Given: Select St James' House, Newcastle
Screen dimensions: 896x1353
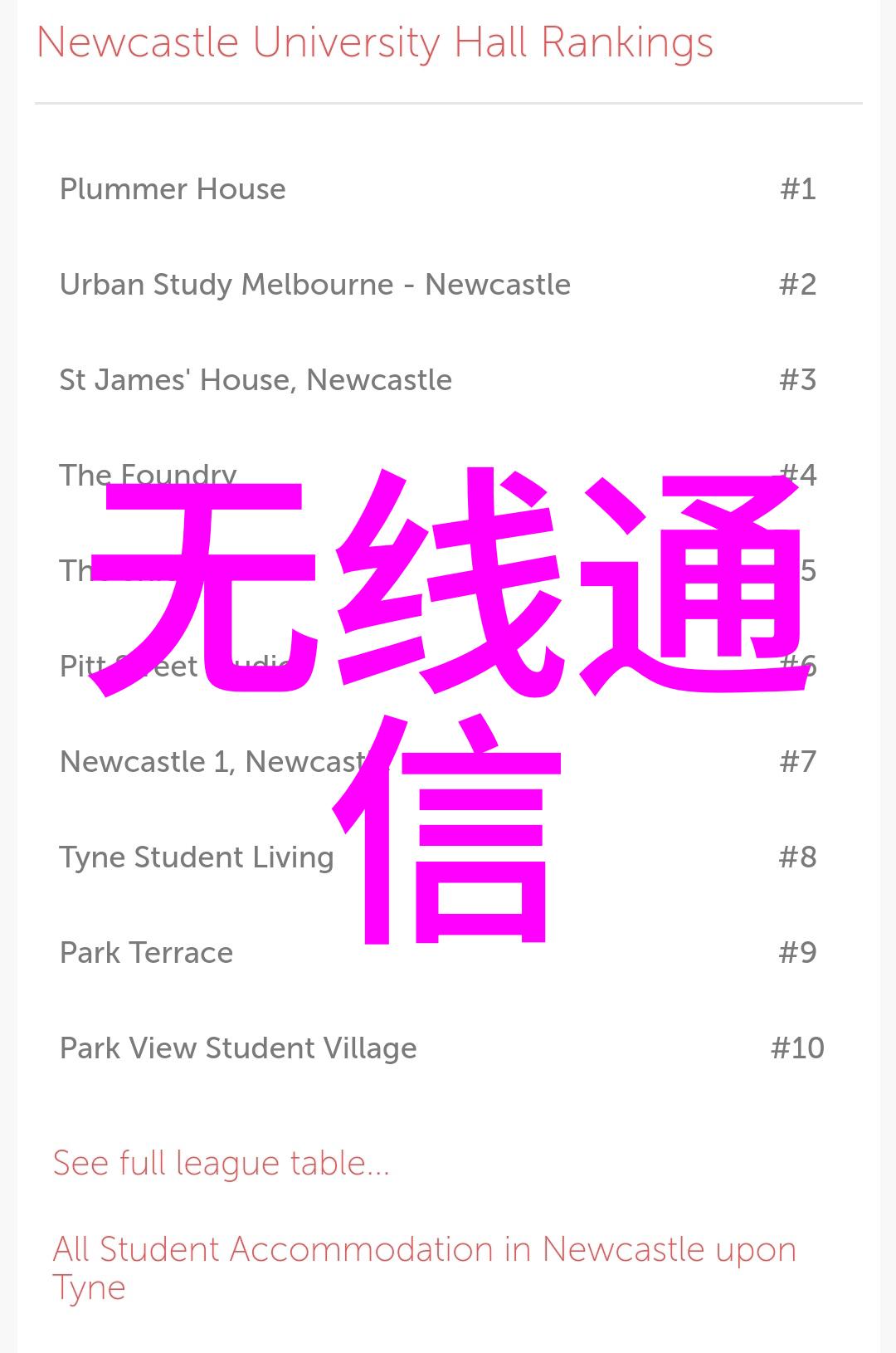Looking at the screenshot, I should (256, 380).
